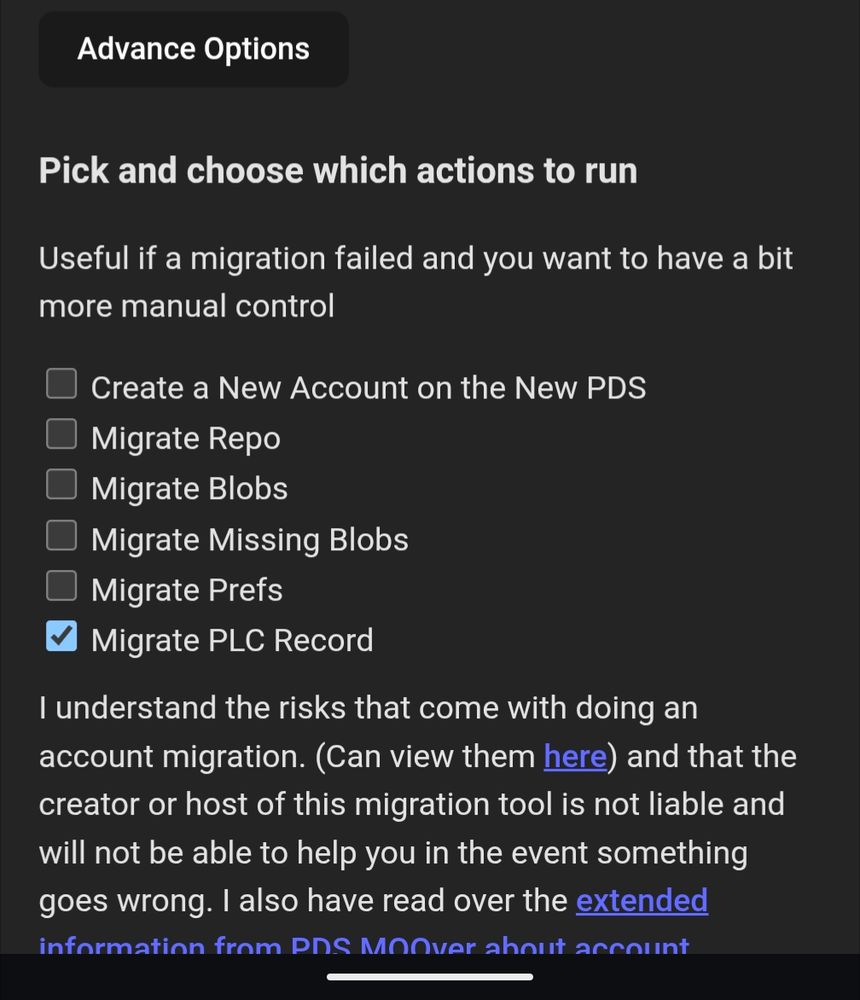Open the "here" risks link
This screenshot has height=1000, width=860.
[575, 756]
